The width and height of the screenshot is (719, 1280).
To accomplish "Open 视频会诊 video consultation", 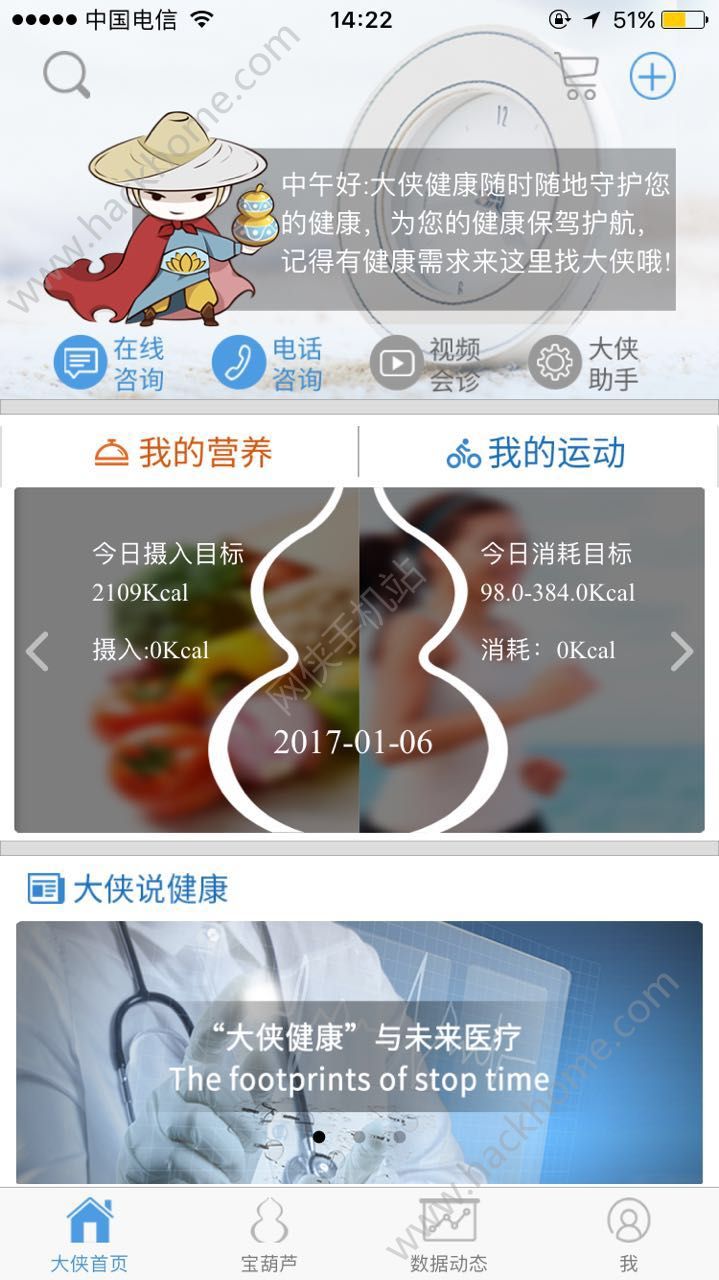I will 425,363.
